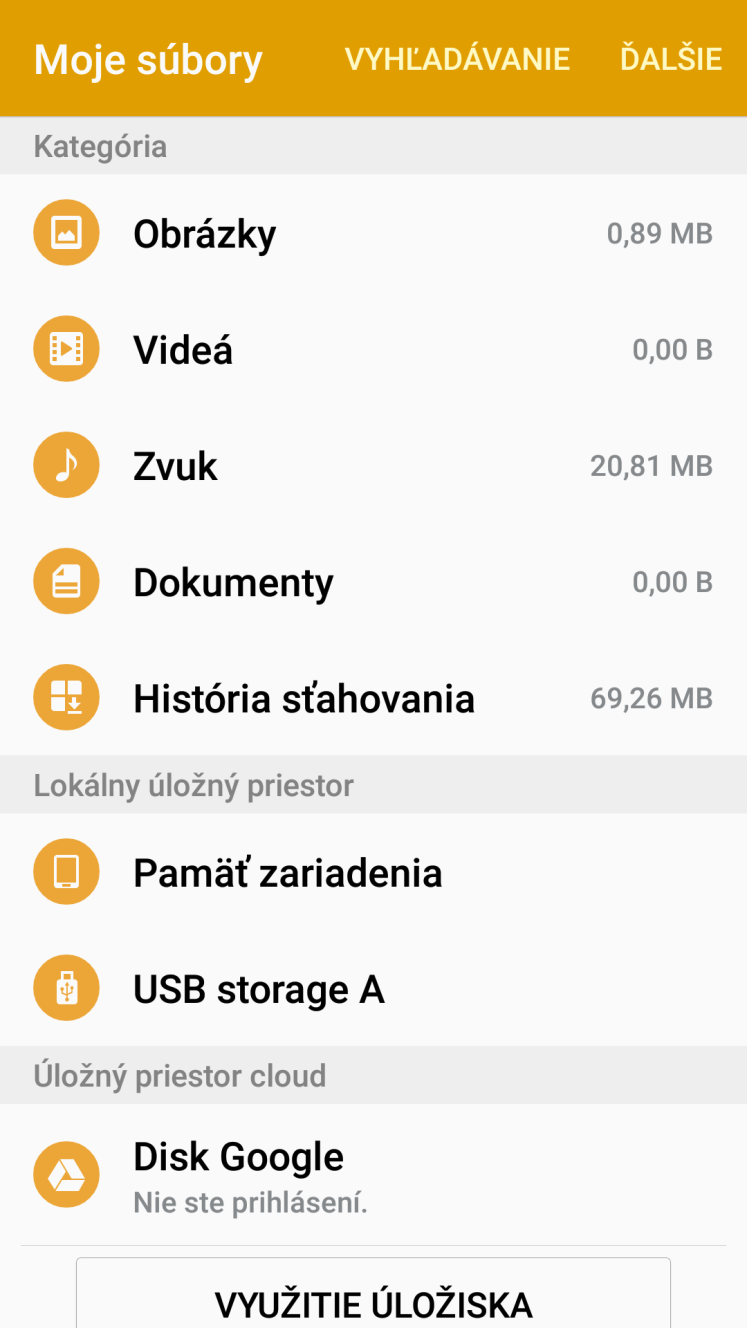Screen dimensions: 747x1328
Task: Browse the Videá category
Action: (373, 349)
